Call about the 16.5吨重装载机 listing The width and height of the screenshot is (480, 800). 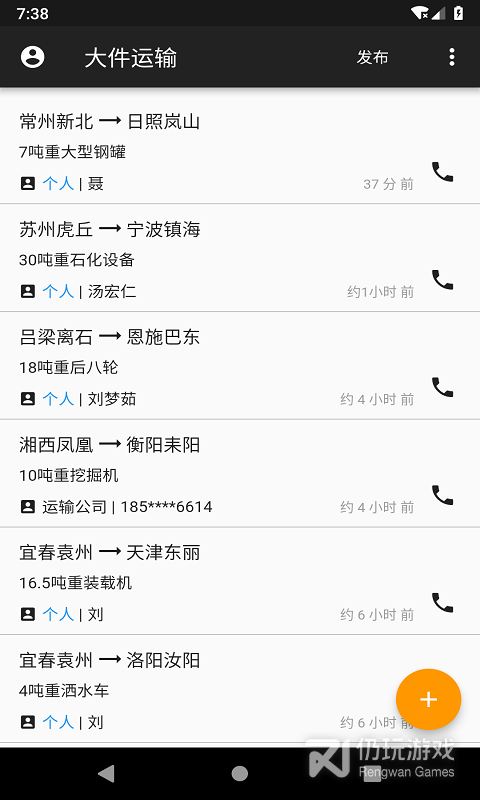[x=442, y=603]
